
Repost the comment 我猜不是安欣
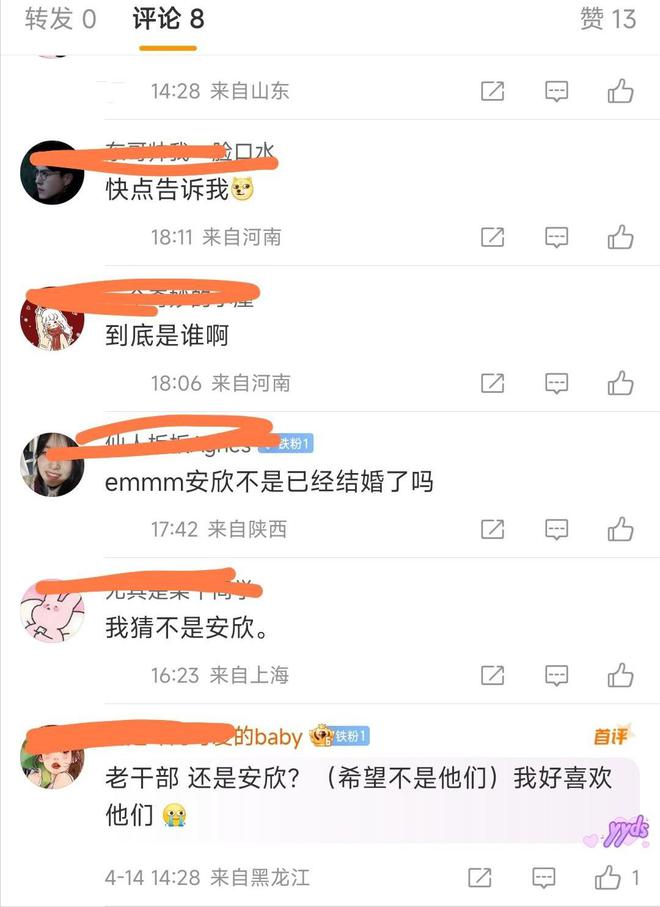492,675
